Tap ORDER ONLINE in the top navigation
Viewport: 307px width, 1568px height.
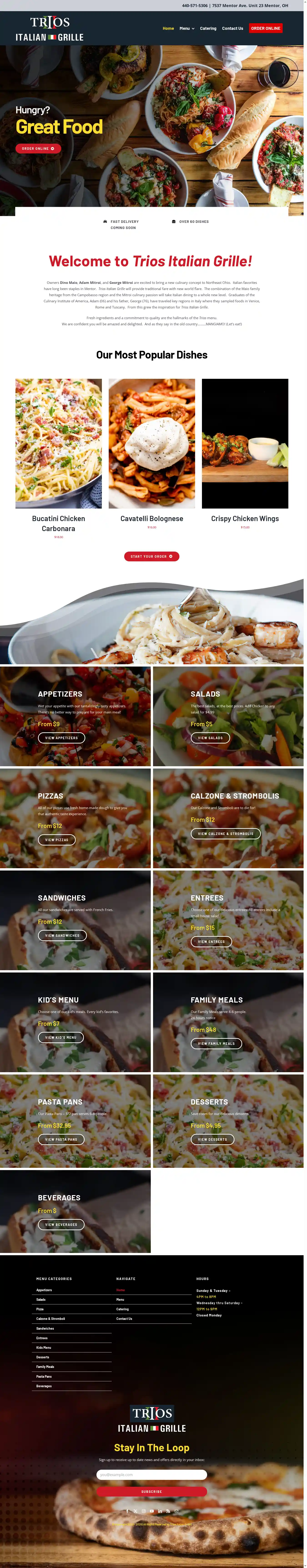[x=266, y=28]
